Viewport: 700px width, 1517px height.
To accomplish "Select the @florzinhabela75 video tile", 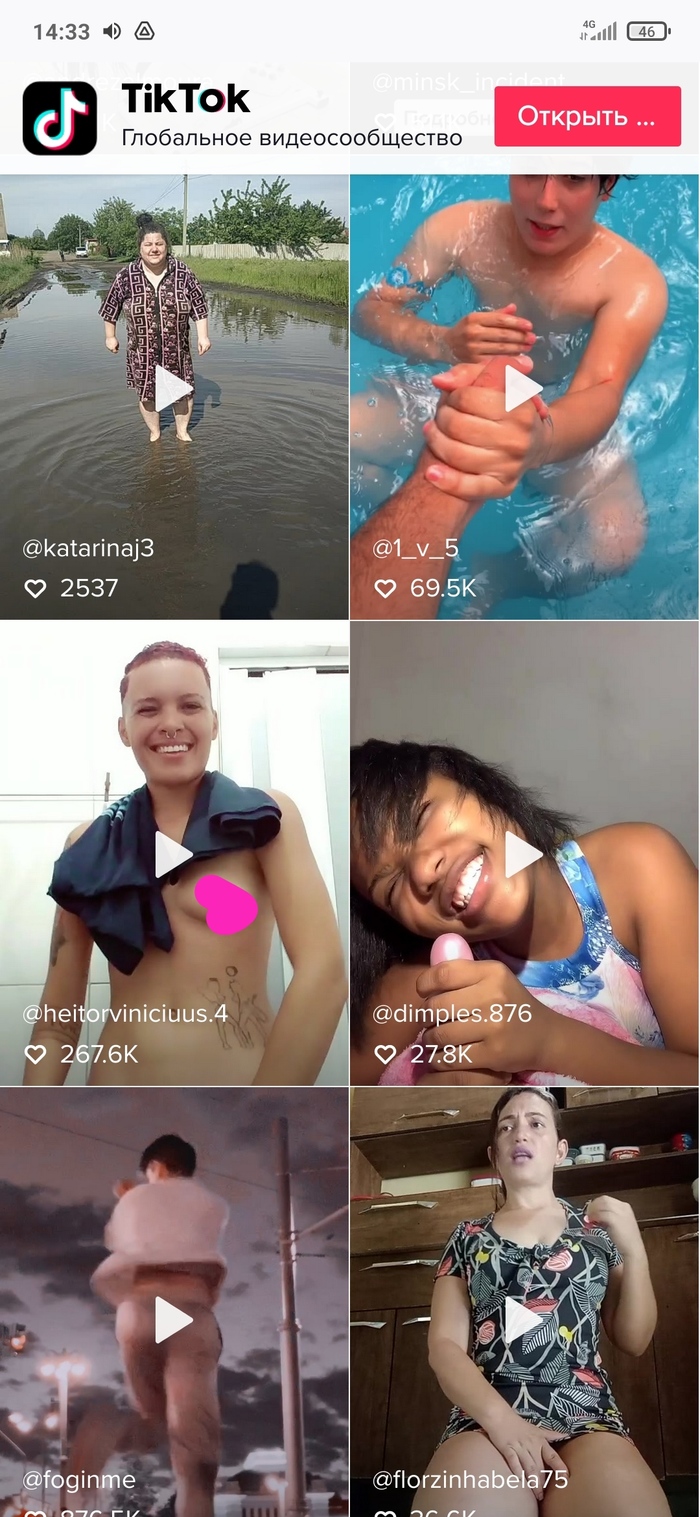I will [523, 1320].
